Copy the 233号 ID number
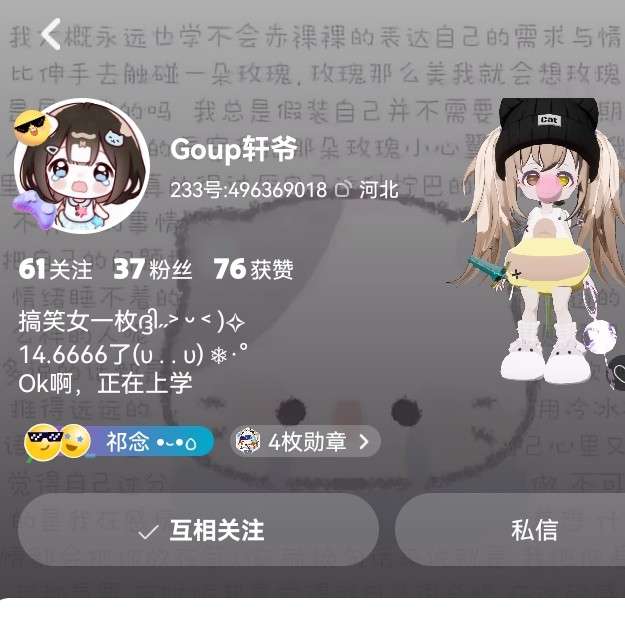 (249, 189)
